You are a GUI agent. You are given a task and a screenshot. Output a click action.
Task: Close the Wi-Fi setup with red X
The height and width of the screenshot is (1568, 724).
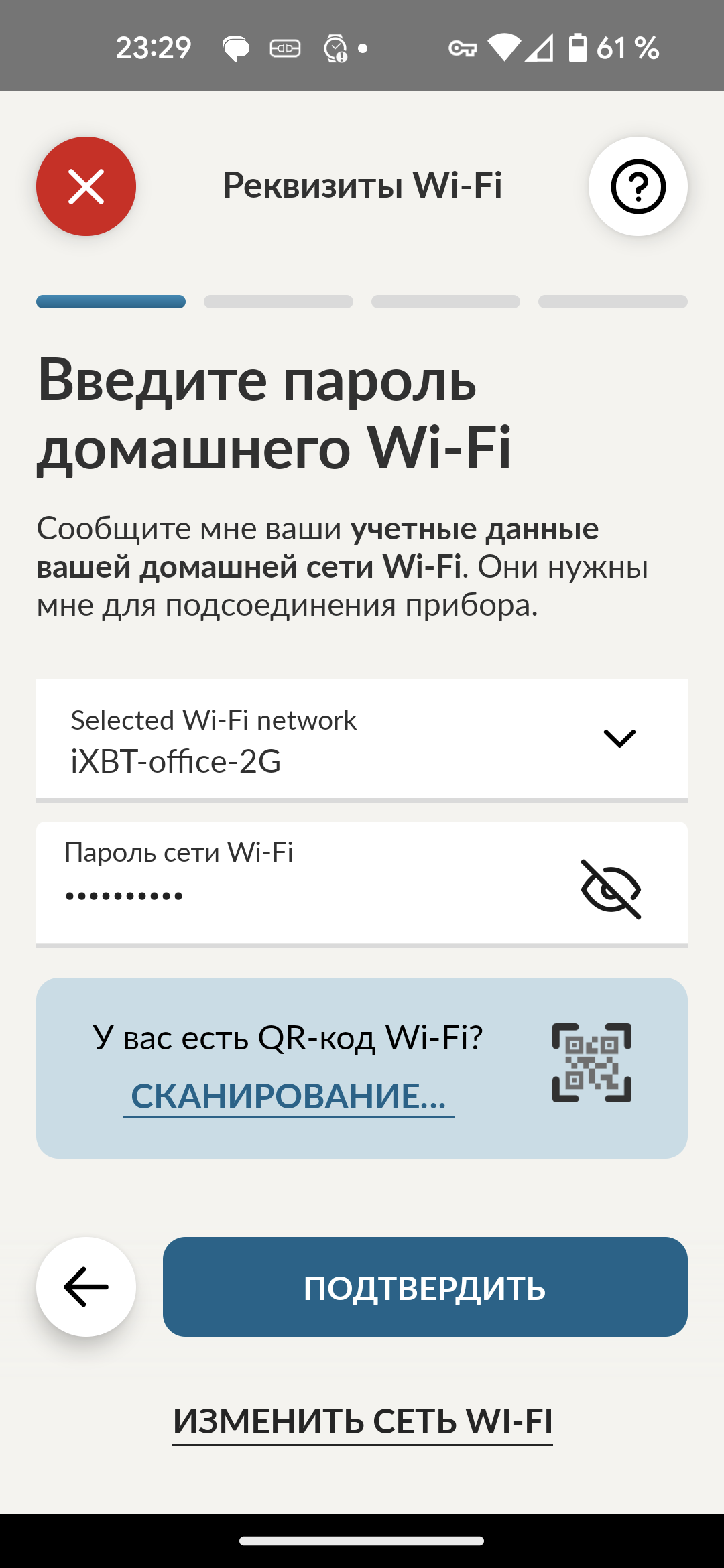86,186
